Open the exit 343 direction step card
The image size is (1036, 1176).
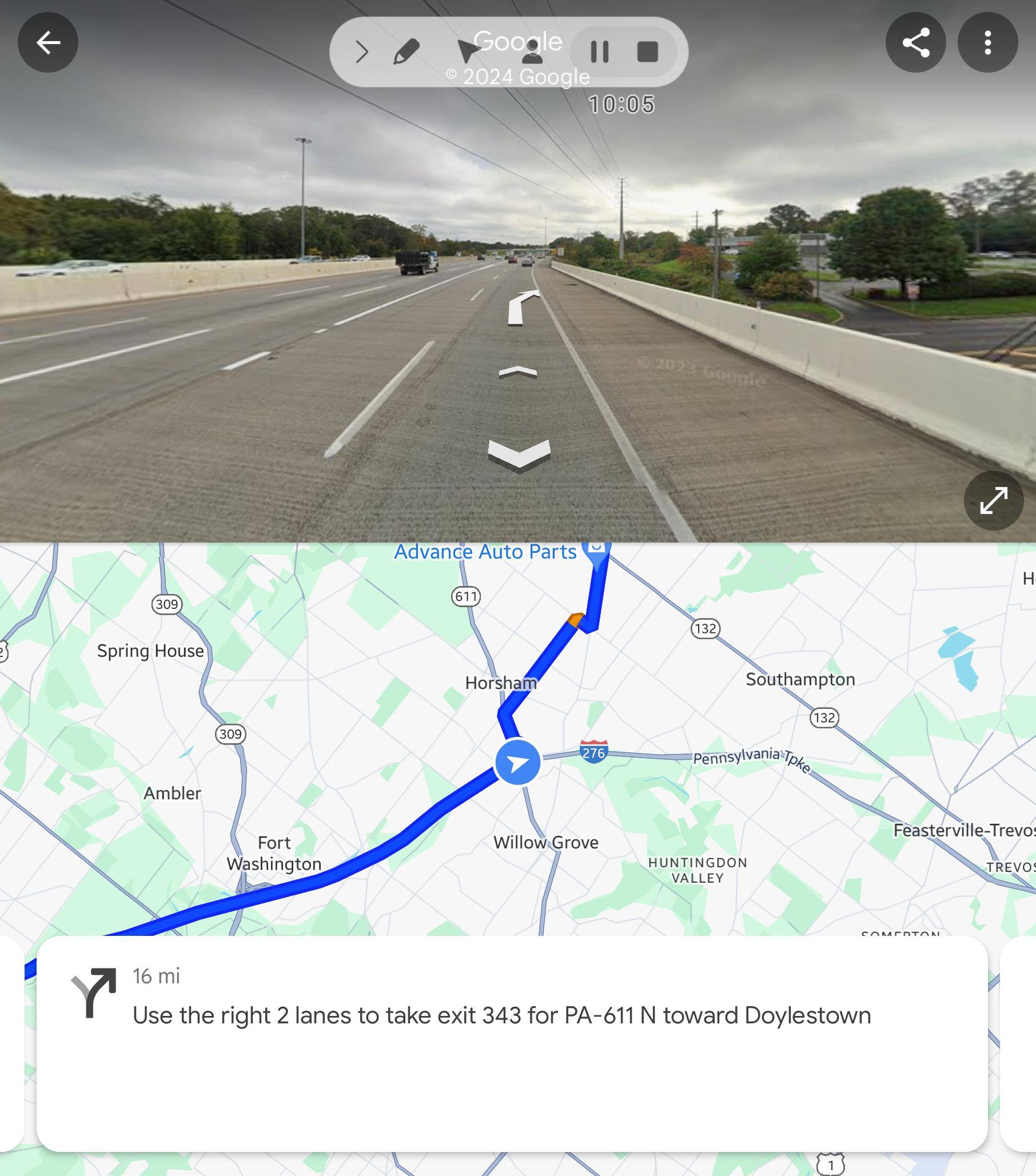512,1043
